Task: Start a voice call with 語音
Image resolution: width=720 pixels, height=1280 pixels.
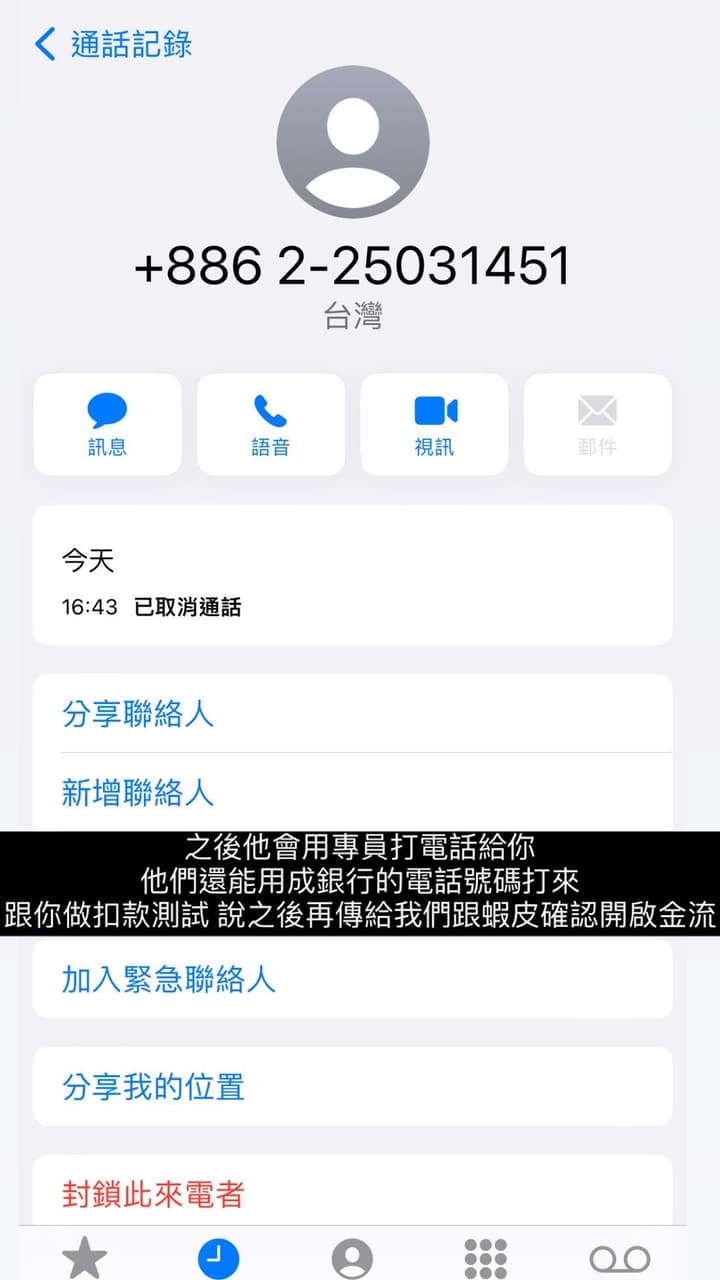Action: pos(270,424)
